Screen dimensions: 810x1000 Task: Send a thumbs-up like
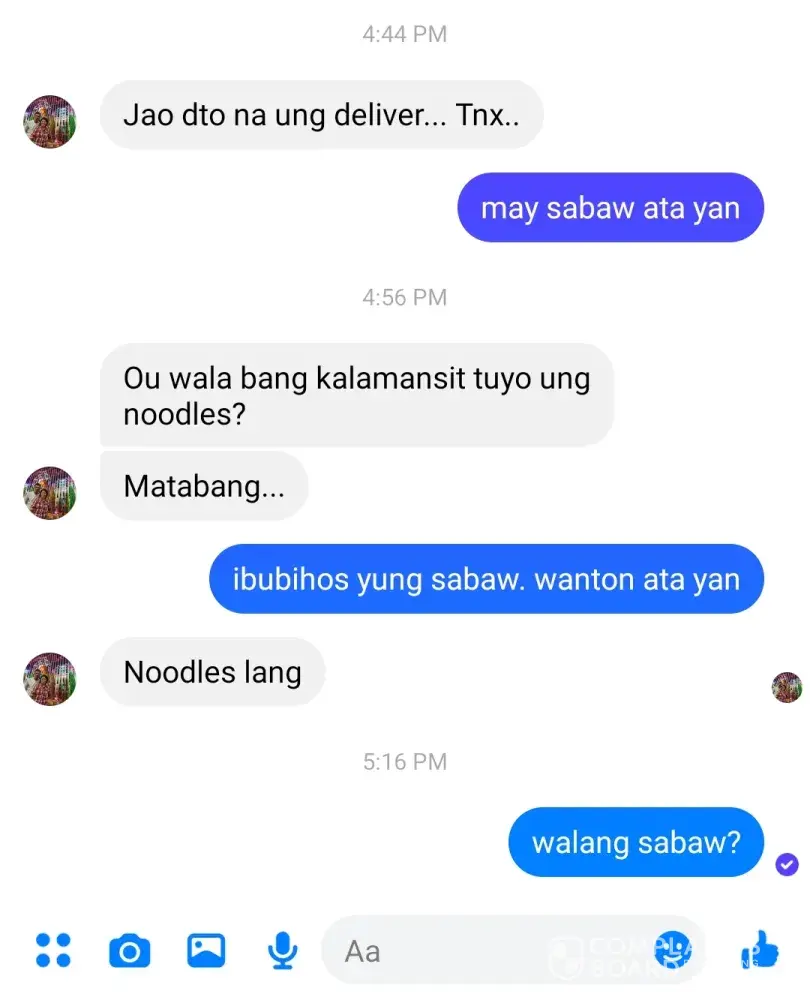[760, 950]
